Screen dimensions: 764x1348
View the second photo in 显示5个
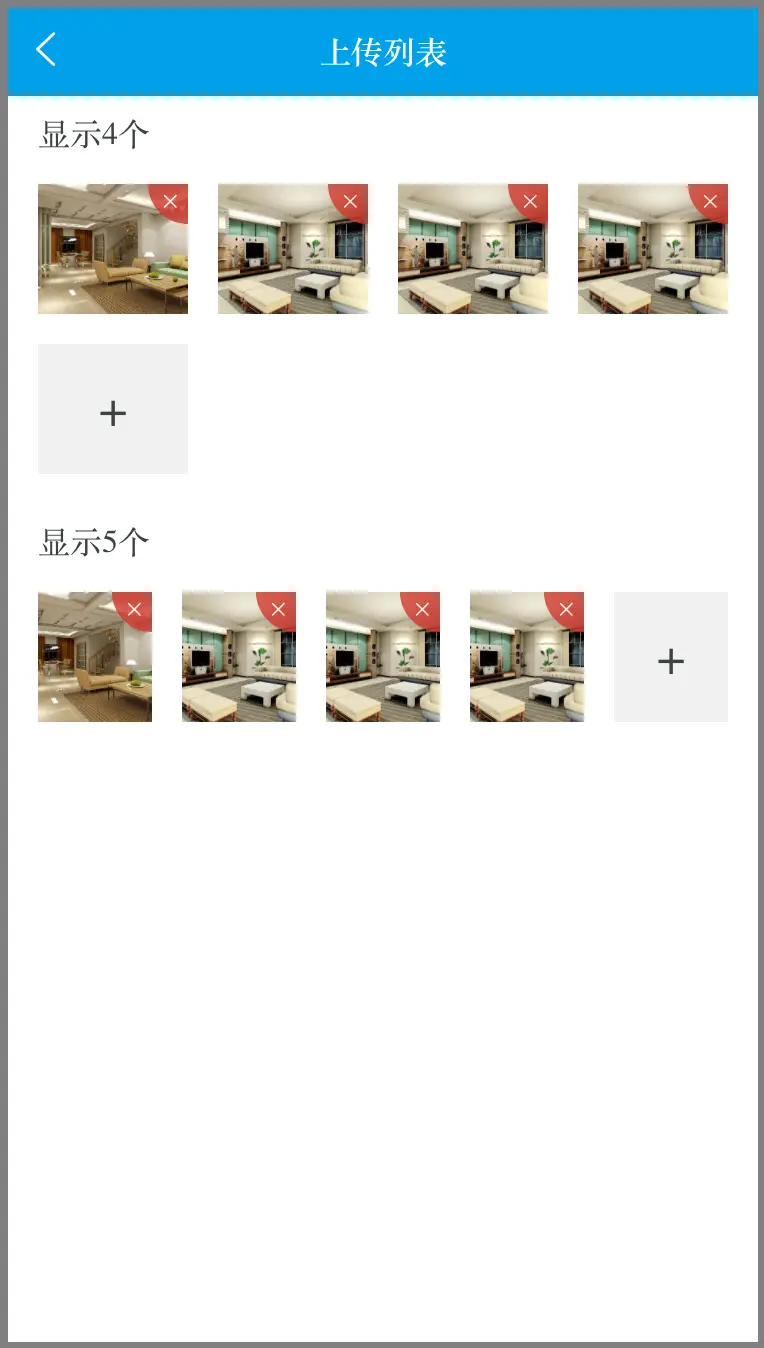[232, 668]
